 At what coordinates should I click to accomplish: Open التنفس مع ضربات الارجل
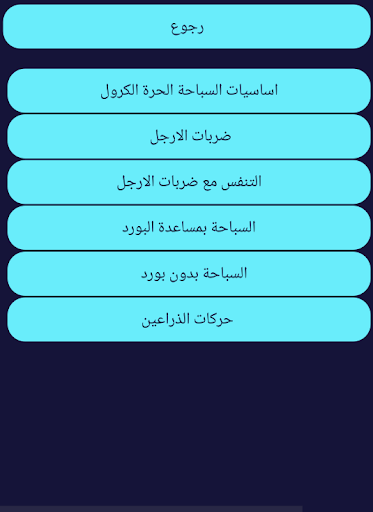click(x=189, y=182)
